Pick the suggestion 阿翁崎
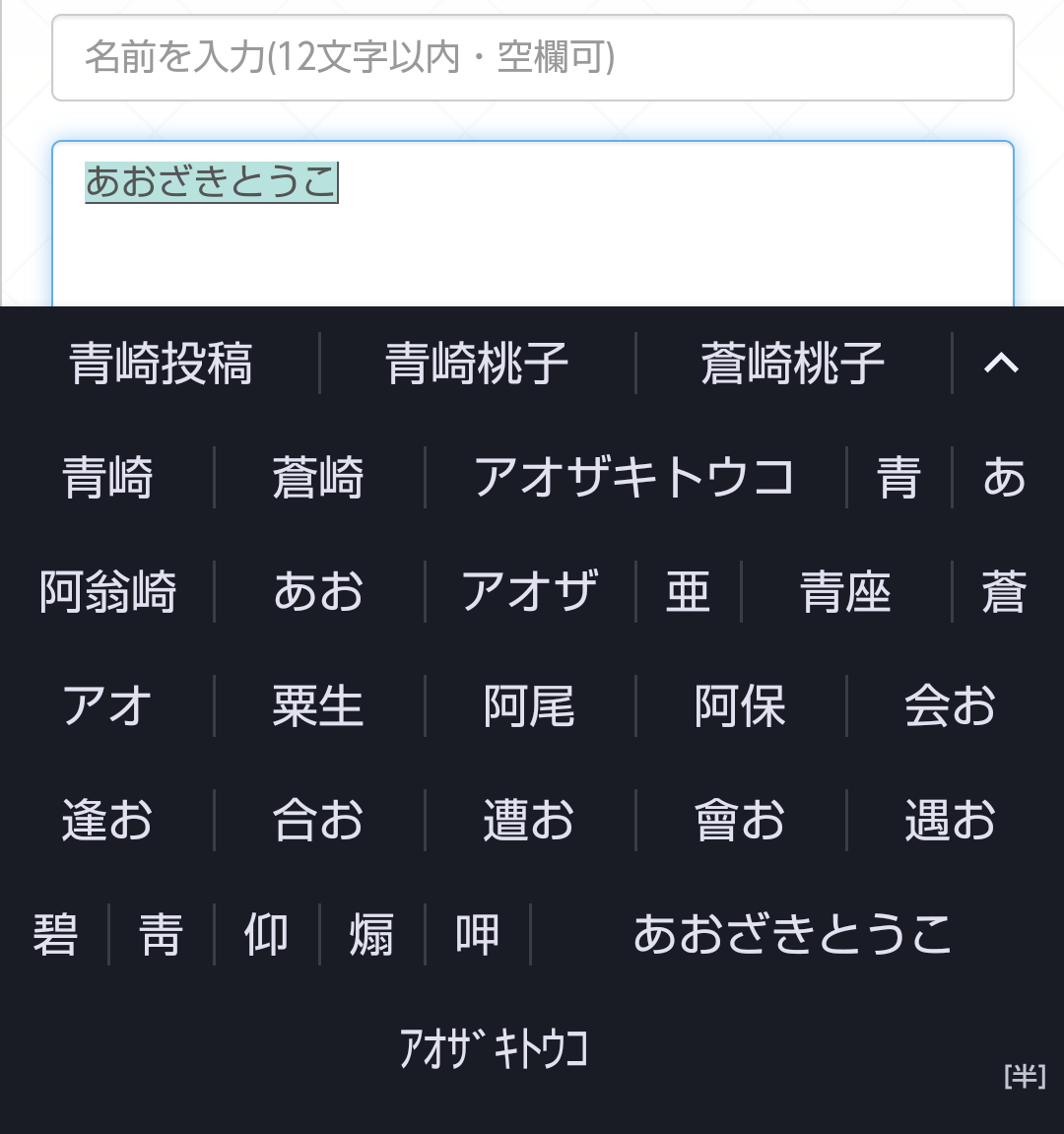The image size is (1064, 1134). [x=107, y=592]
